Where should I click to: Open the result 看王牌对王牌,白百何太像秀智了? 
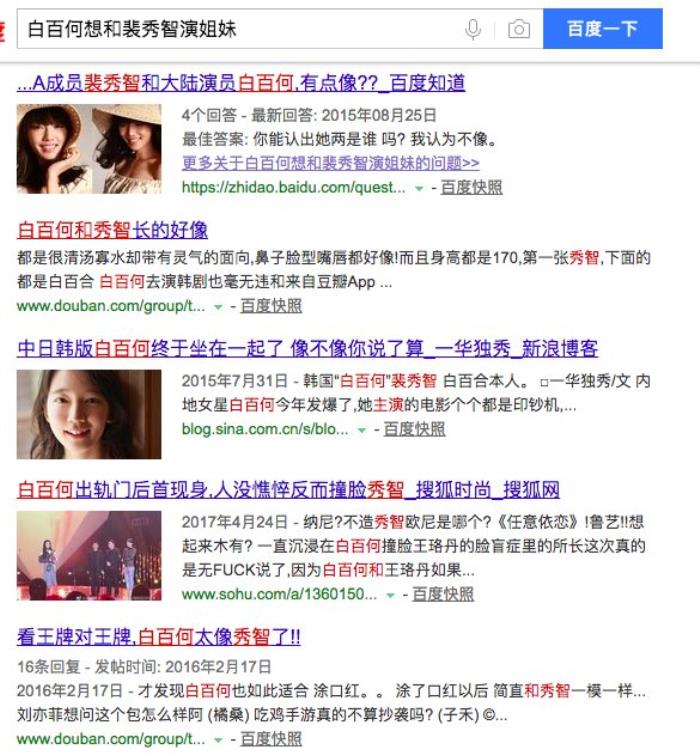click(159, 637)
